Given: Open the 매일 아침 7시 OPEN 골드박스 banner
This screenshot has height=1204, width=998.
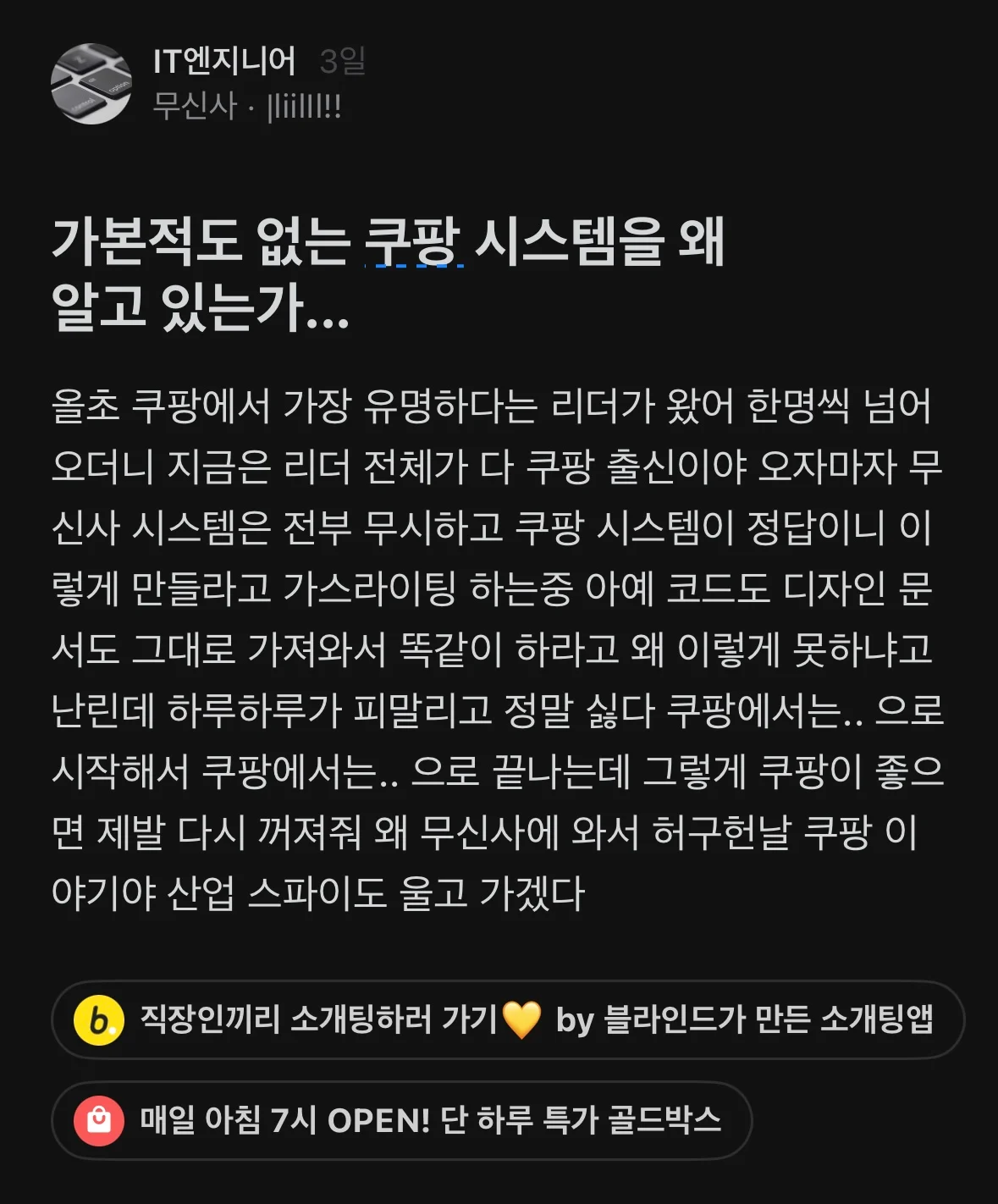Looking at the screenshot, I should click(402, 1120).
